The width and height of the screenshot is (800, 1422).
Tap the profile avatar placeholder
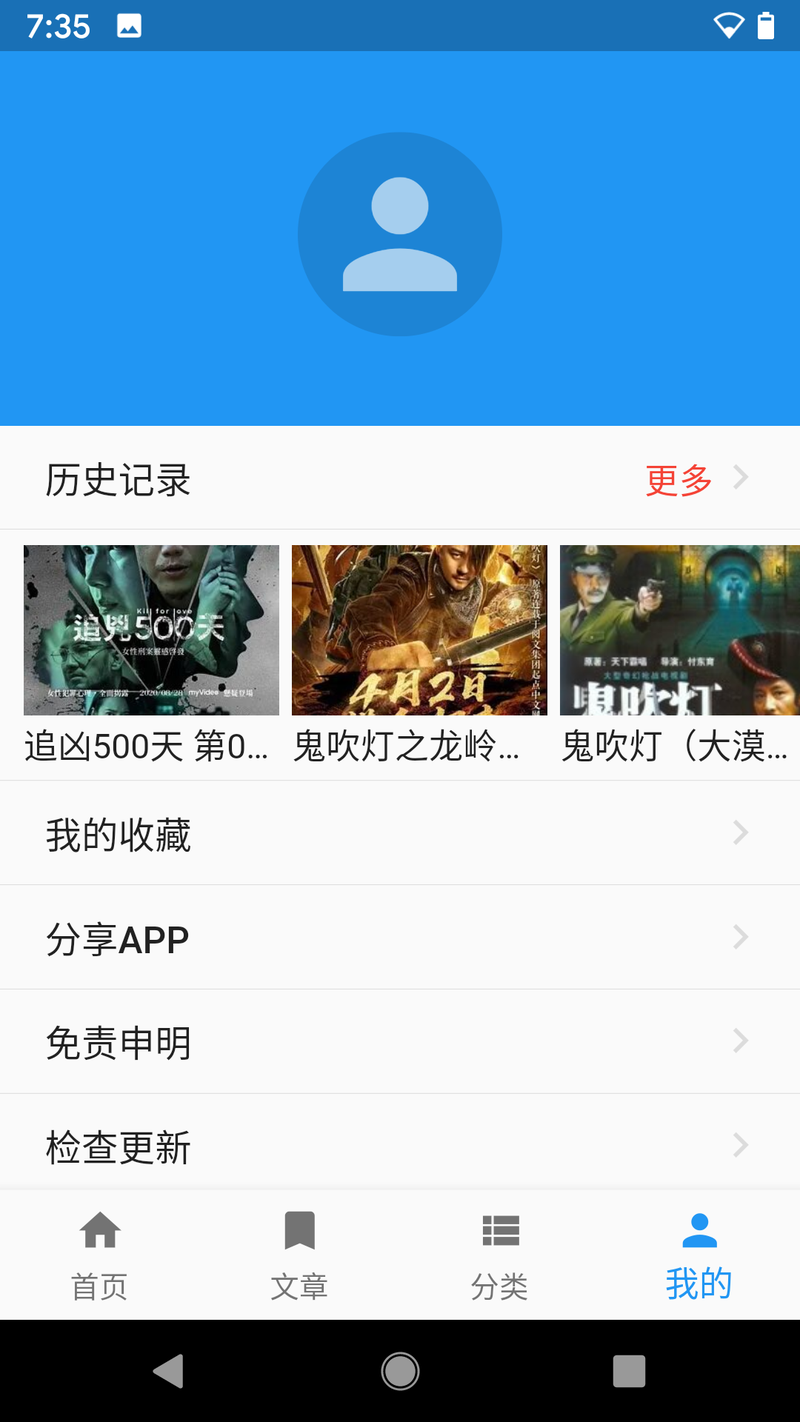pos(400,234)
